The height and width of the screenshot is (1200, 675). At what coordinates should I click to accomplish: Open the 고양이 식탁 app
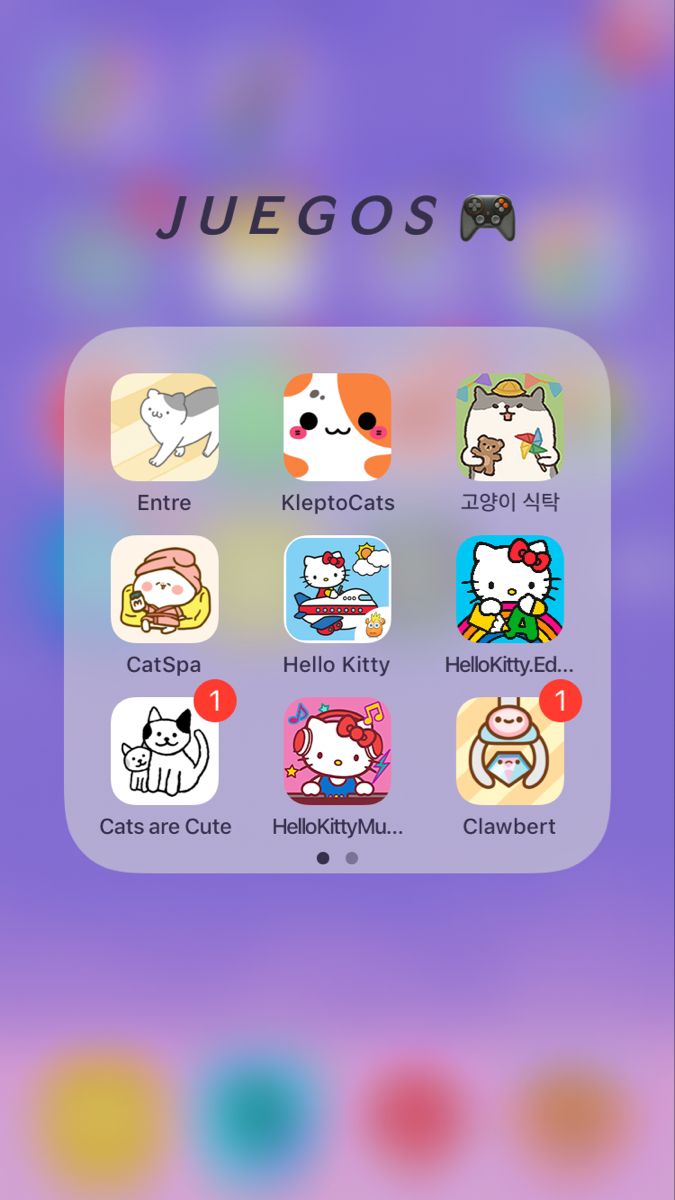(509, 427)
